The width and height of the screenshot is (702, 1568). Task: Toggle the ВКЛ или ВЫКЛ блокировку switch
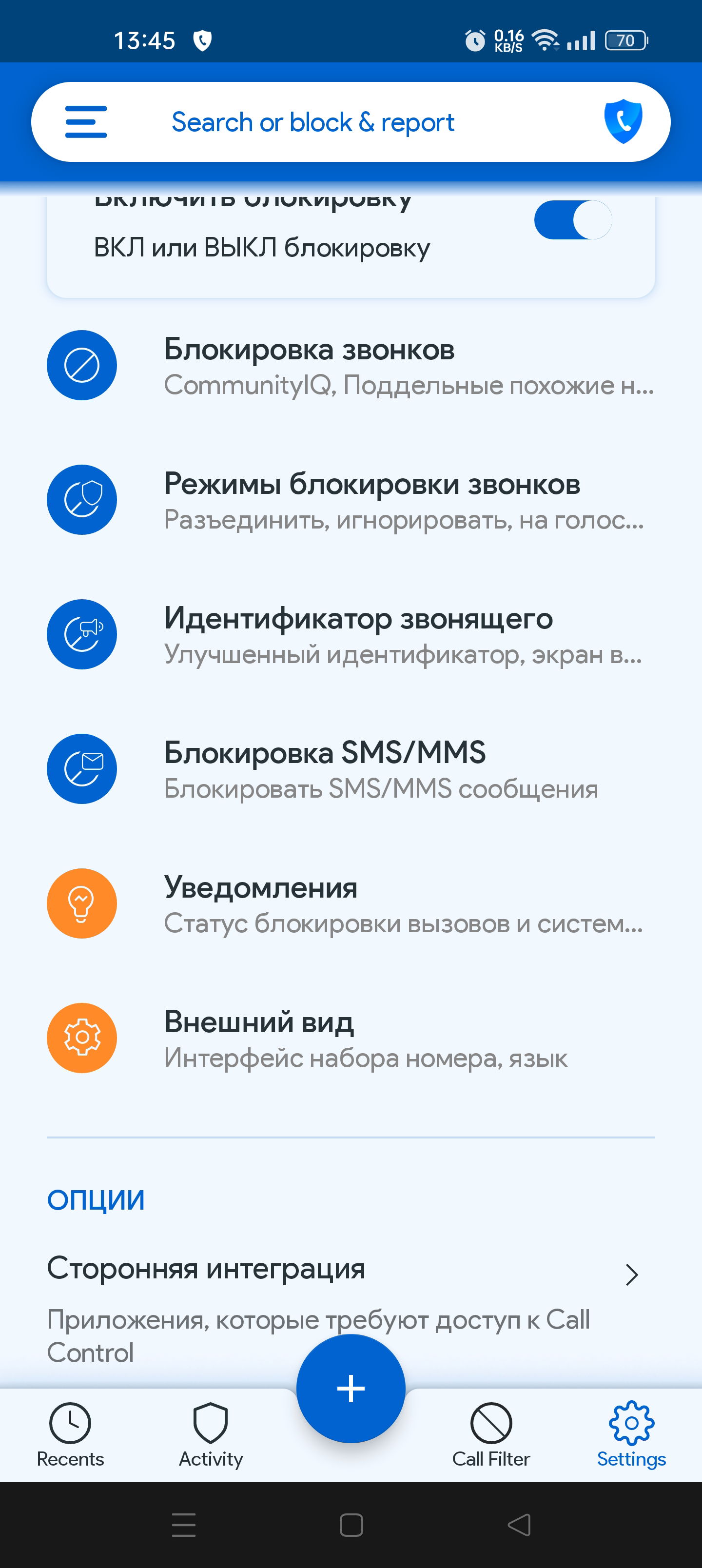coord(572,220)
